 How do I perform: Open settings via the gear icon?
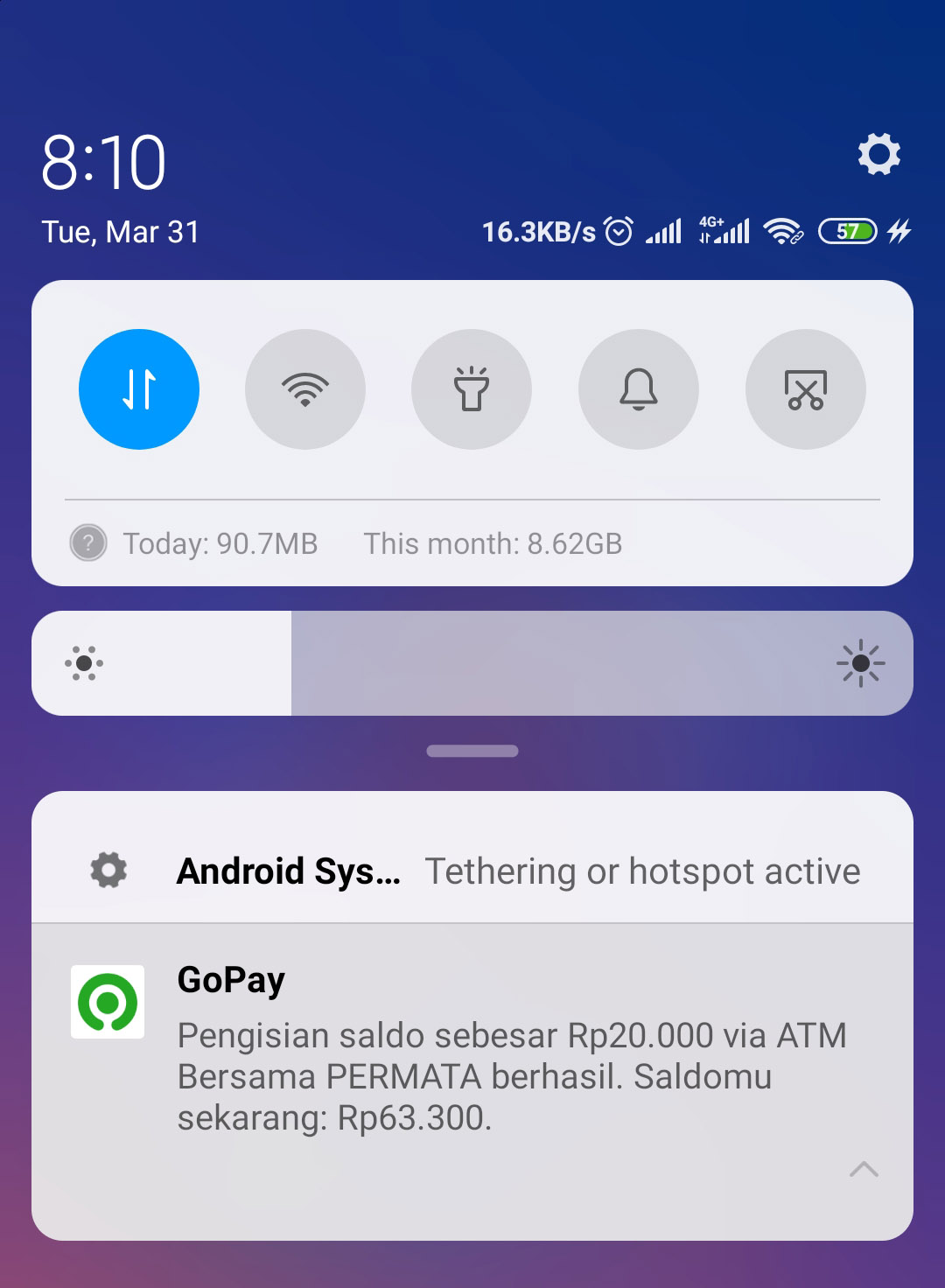pos(878,155)
